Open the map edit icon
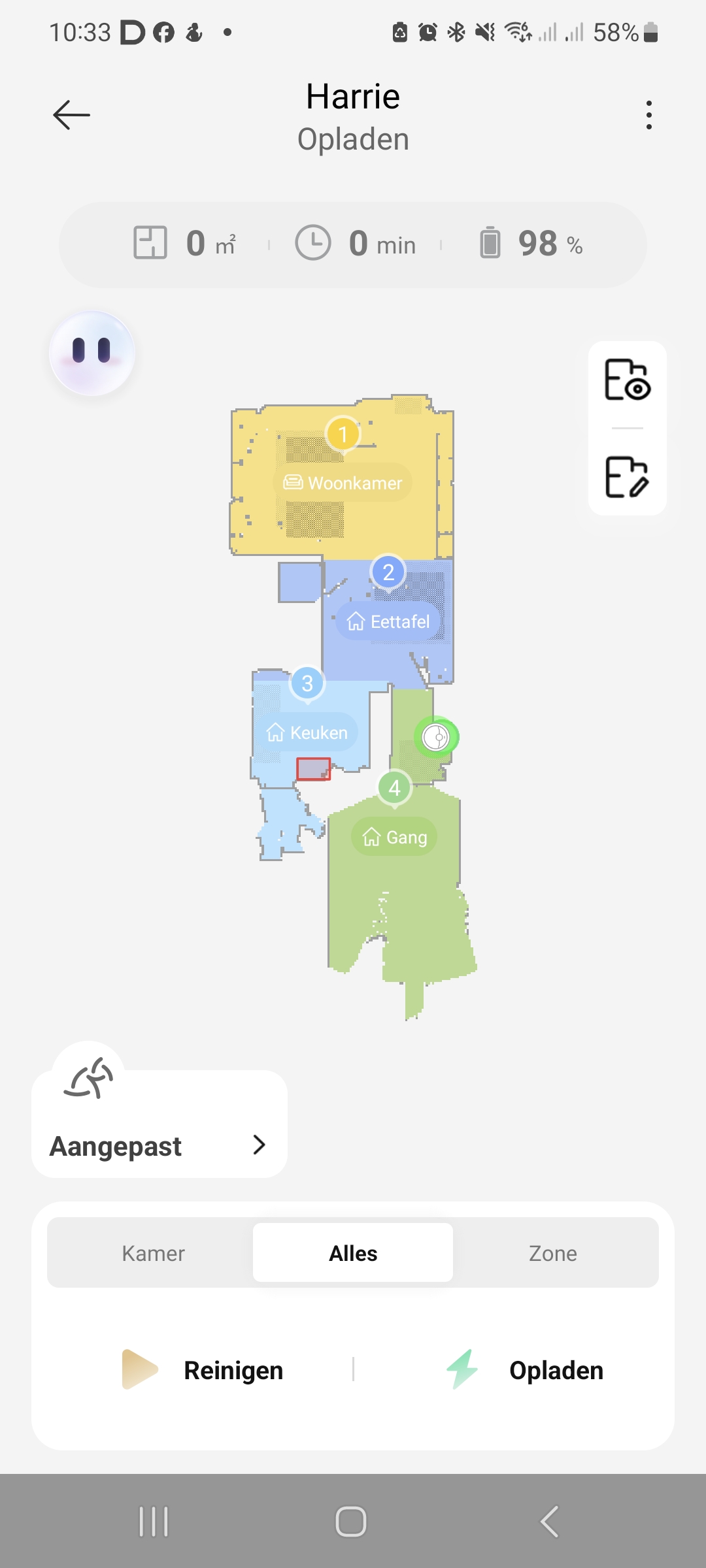 (x=627, y=477)
